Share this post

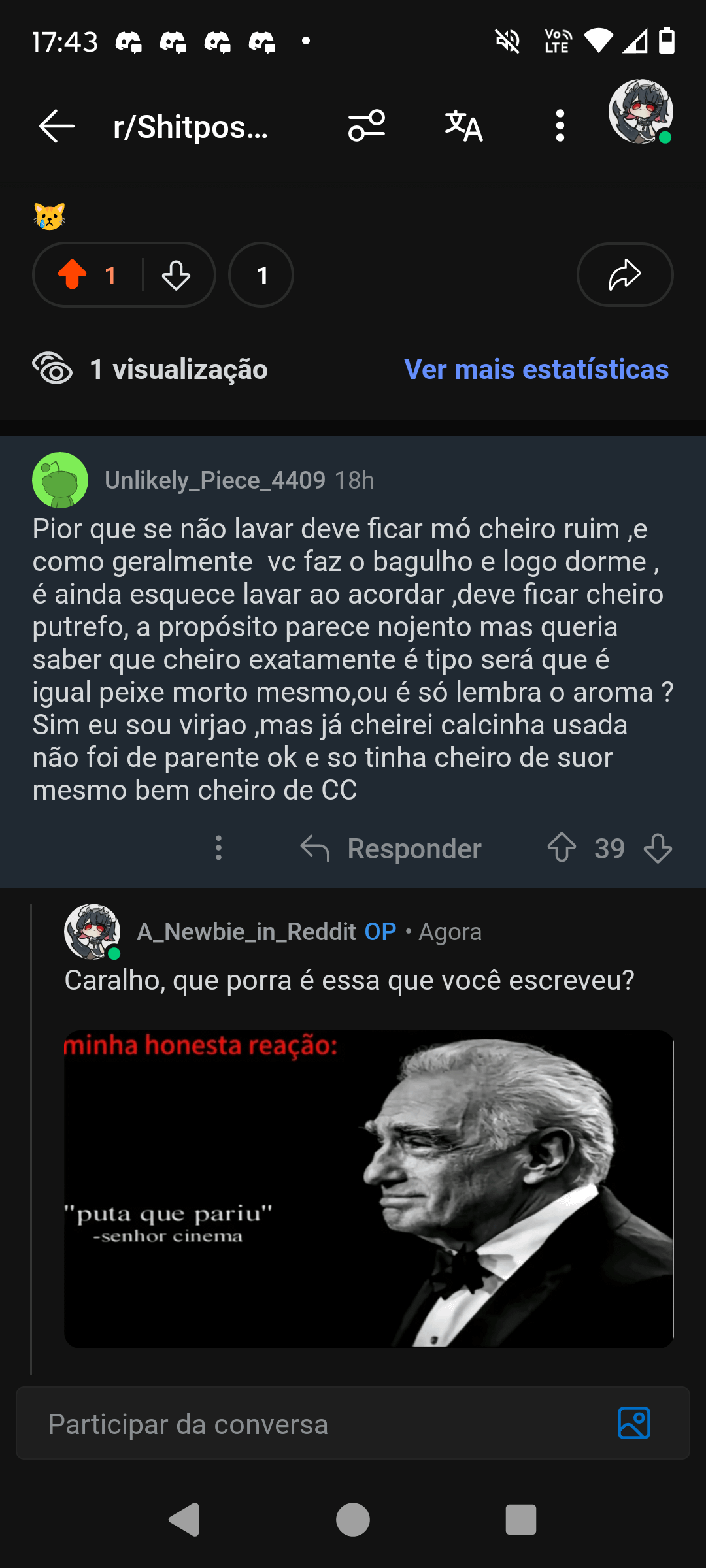pos(625,275)
